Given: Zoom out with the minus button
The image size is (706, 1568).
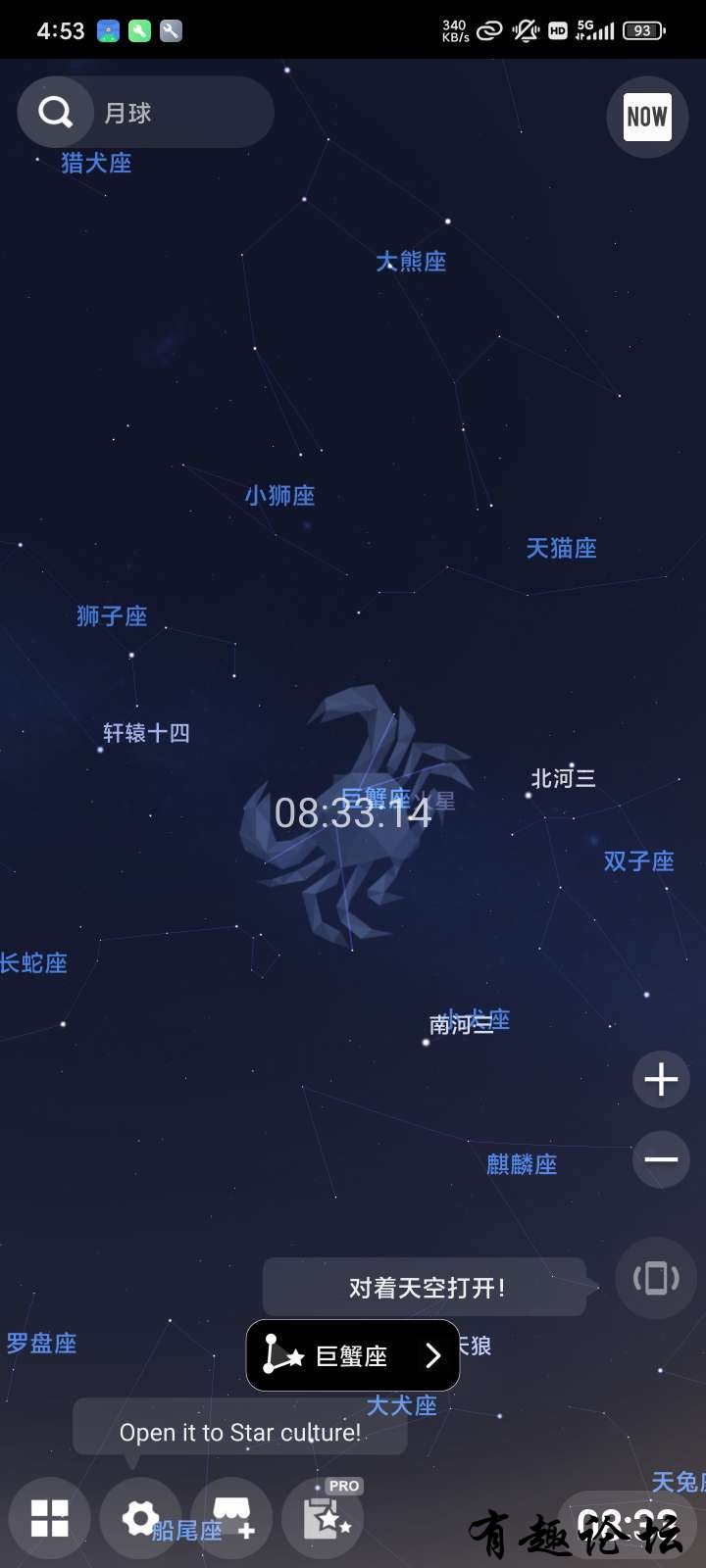Looking at the screenshot, I should (x=661, y=1159).
